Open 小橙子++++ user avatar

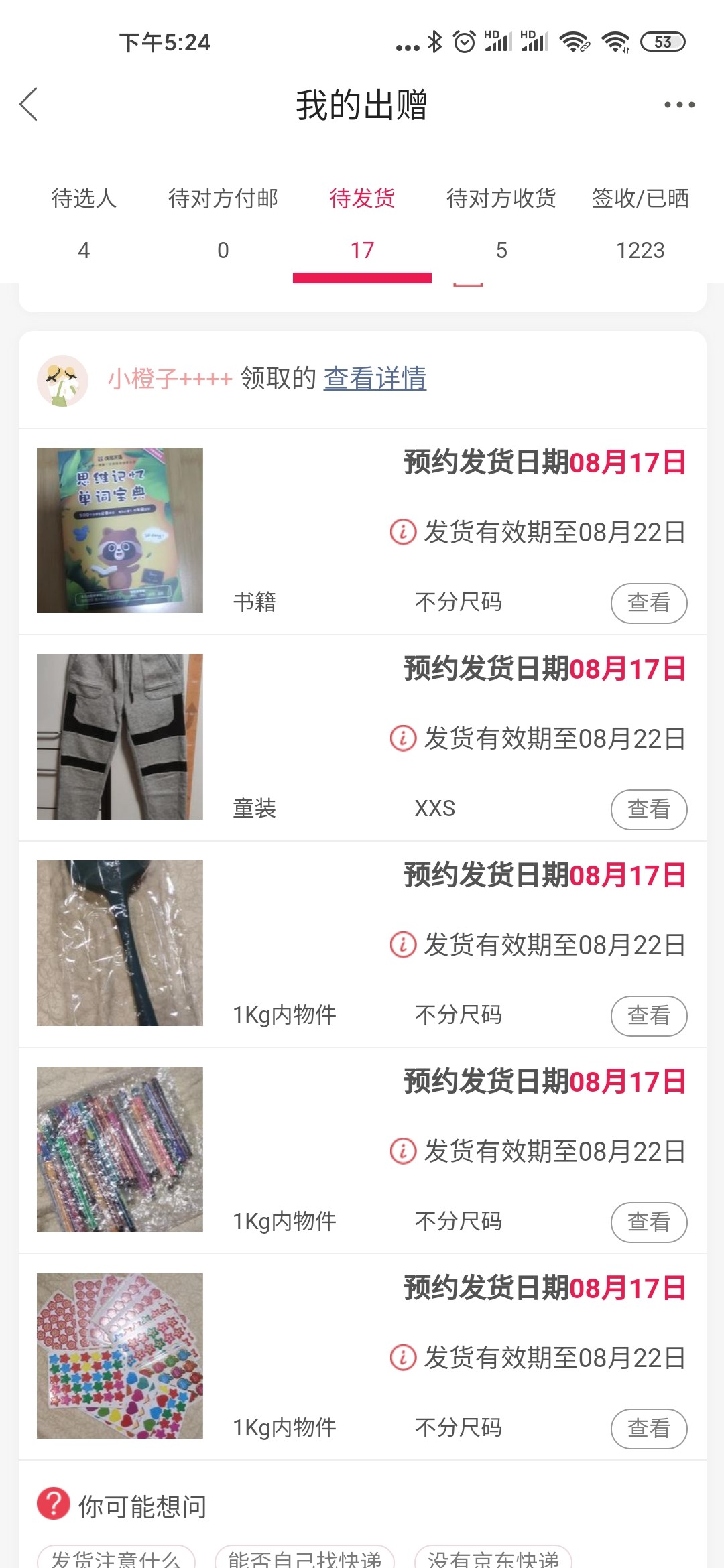(62, 381)
